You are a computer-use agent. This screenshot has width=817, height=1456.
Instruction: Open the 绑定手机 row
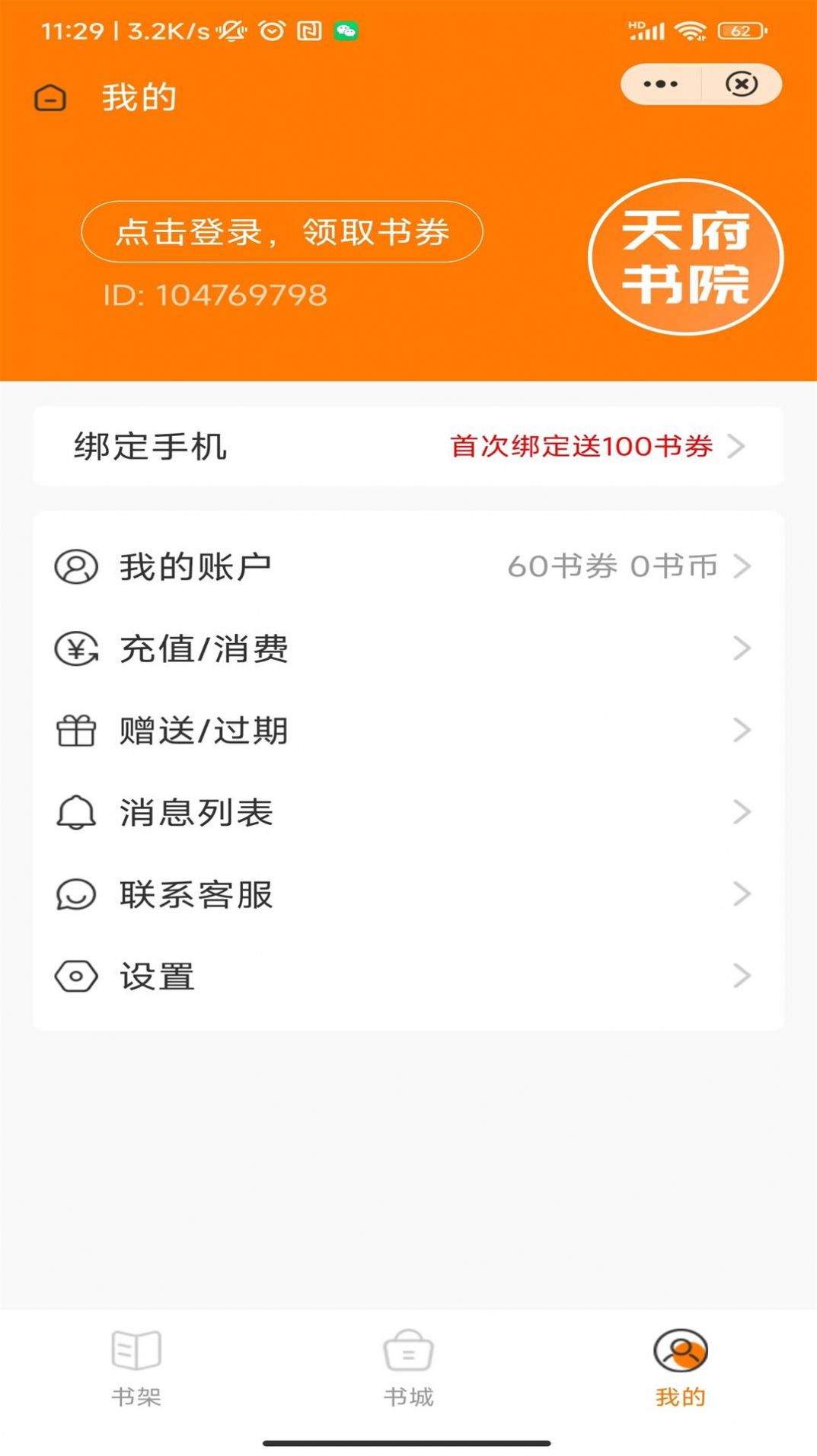408,446
